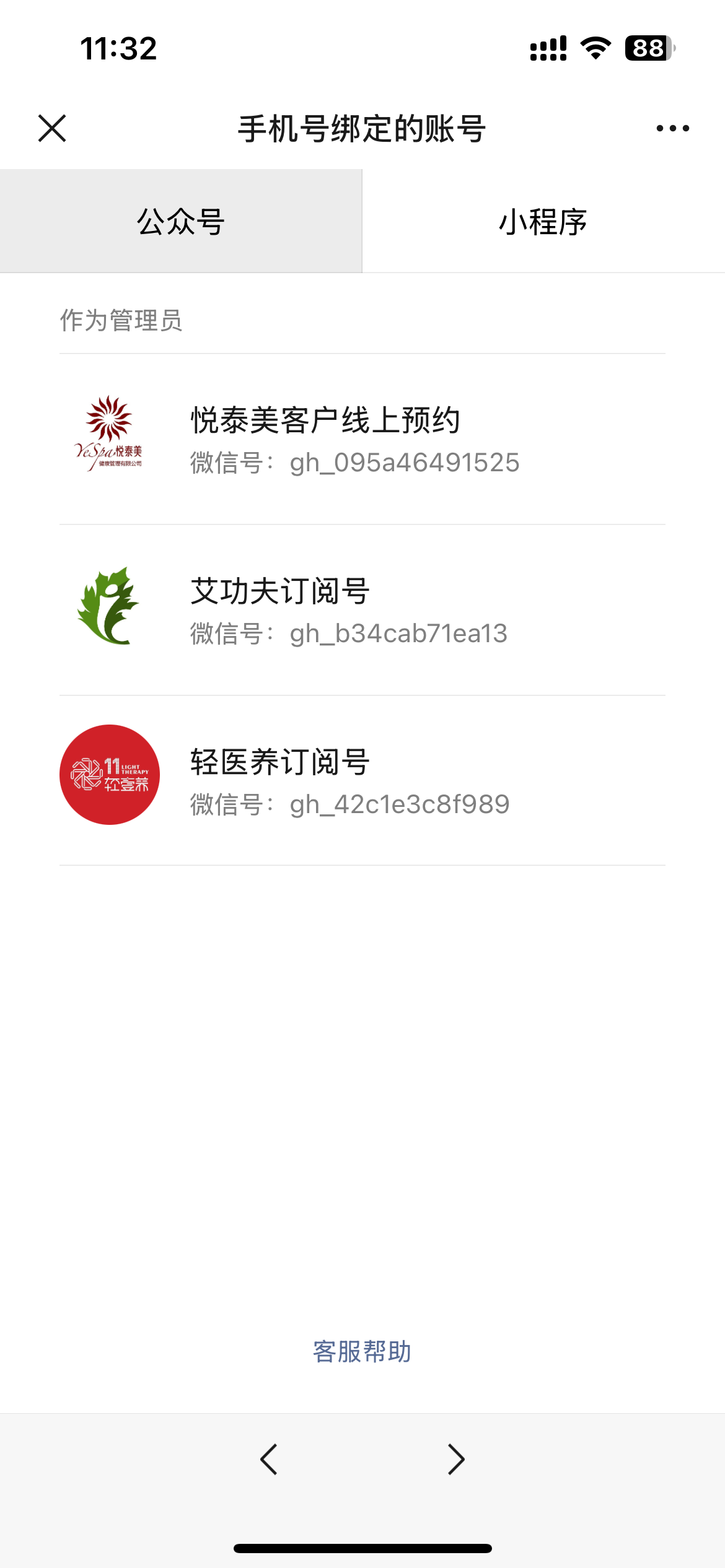Open the 轻医养订阅号 account

tap(362, 781)
